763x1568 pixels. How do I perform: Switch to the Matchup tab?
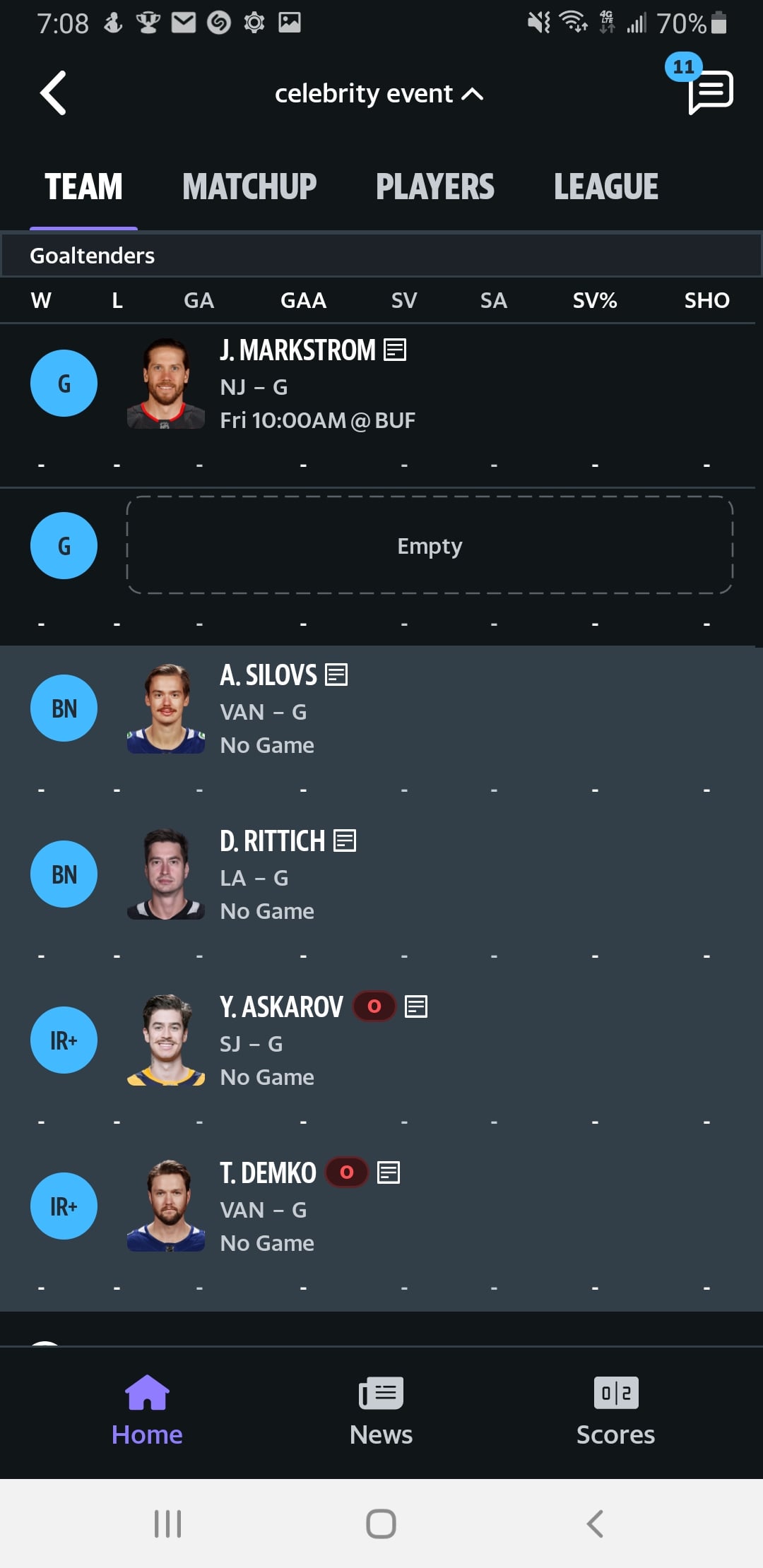point(249,187)
